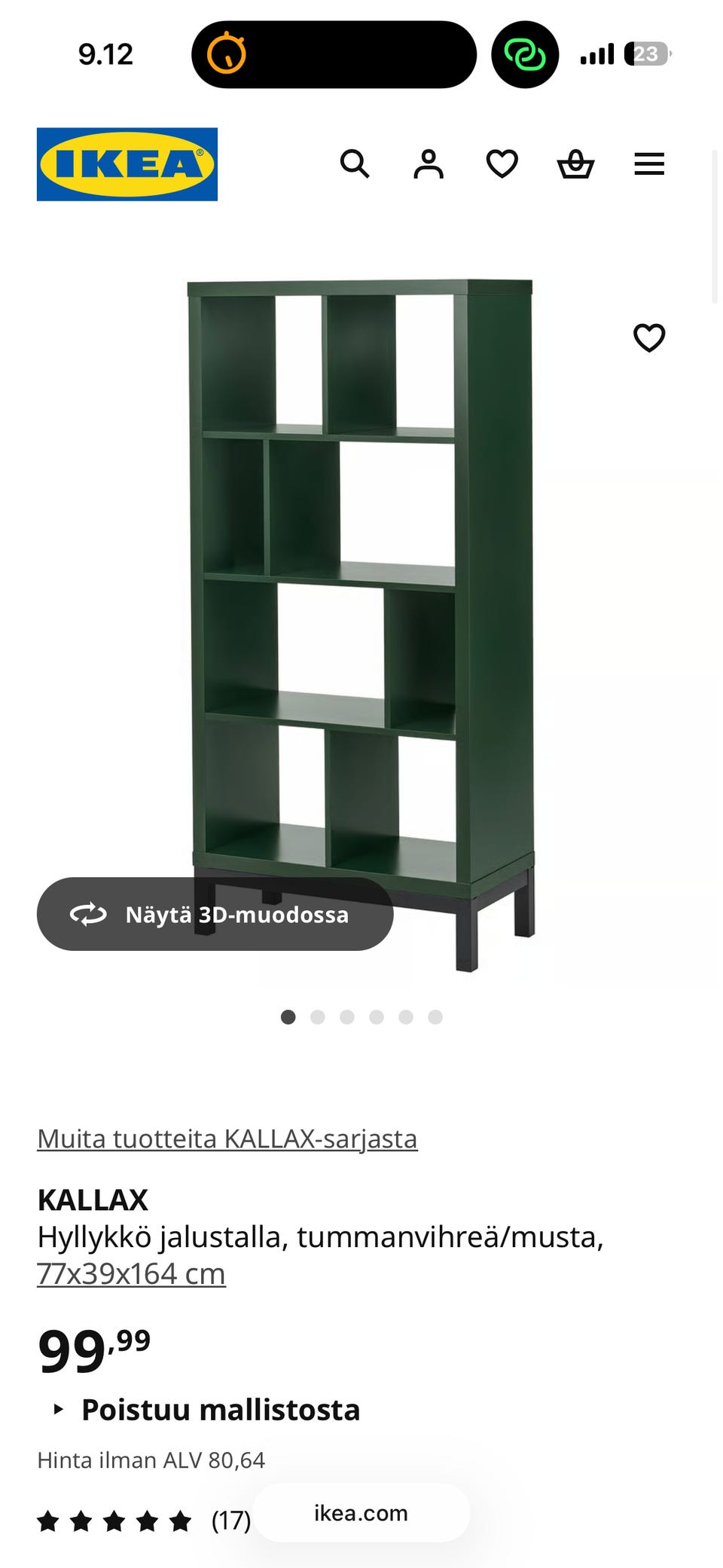
Task: Open the ikea.com site pill
Action: (361, 1513)
